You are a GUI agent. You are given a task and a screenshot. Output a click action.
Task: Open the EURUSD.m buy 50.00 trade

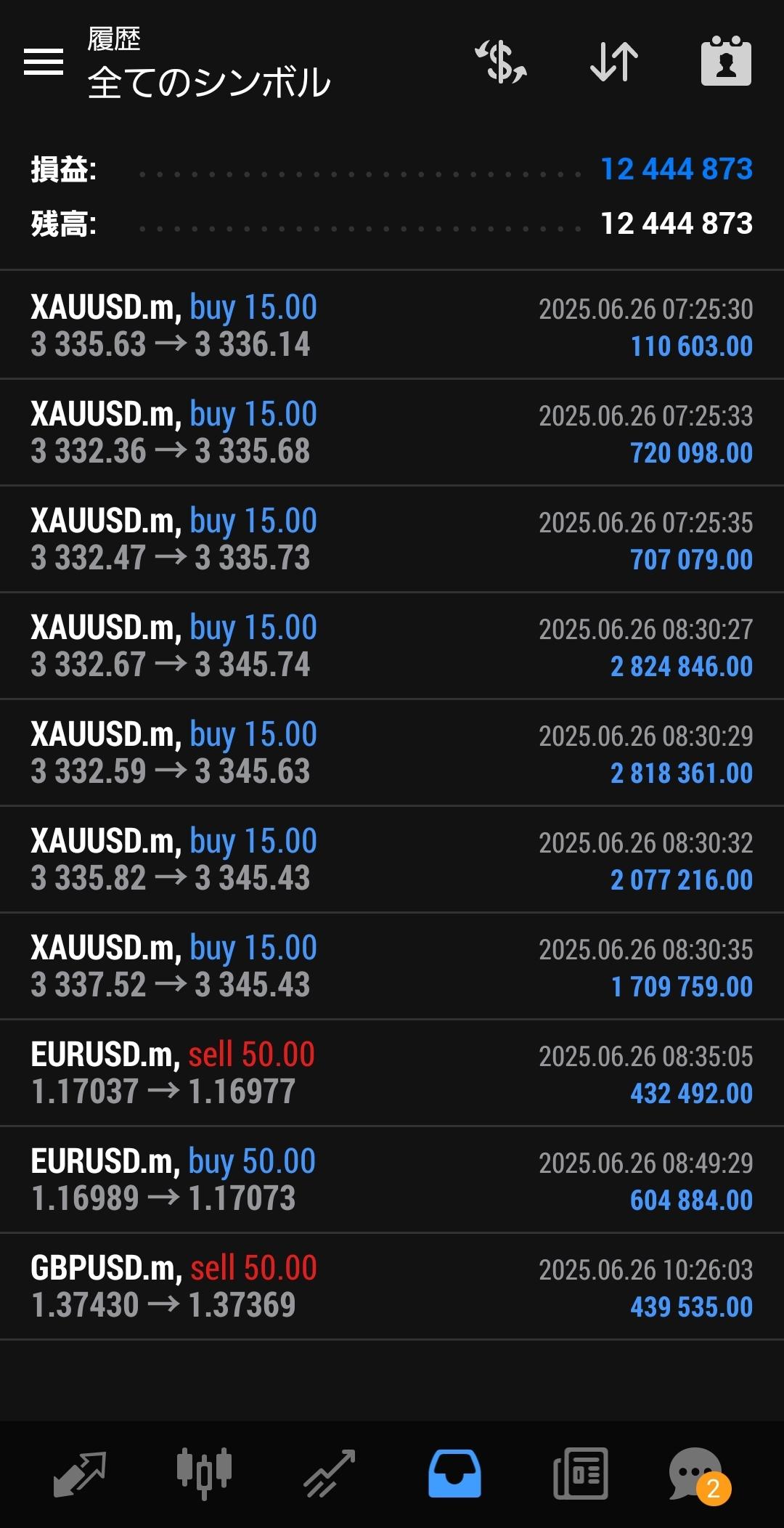392,1179
